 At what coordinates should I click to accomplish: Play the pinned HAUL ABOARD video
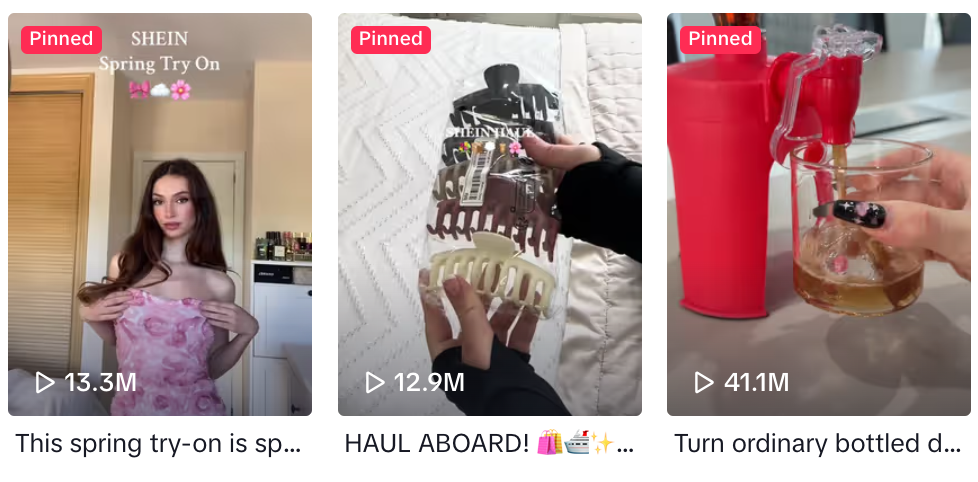[x=489, y=214]
